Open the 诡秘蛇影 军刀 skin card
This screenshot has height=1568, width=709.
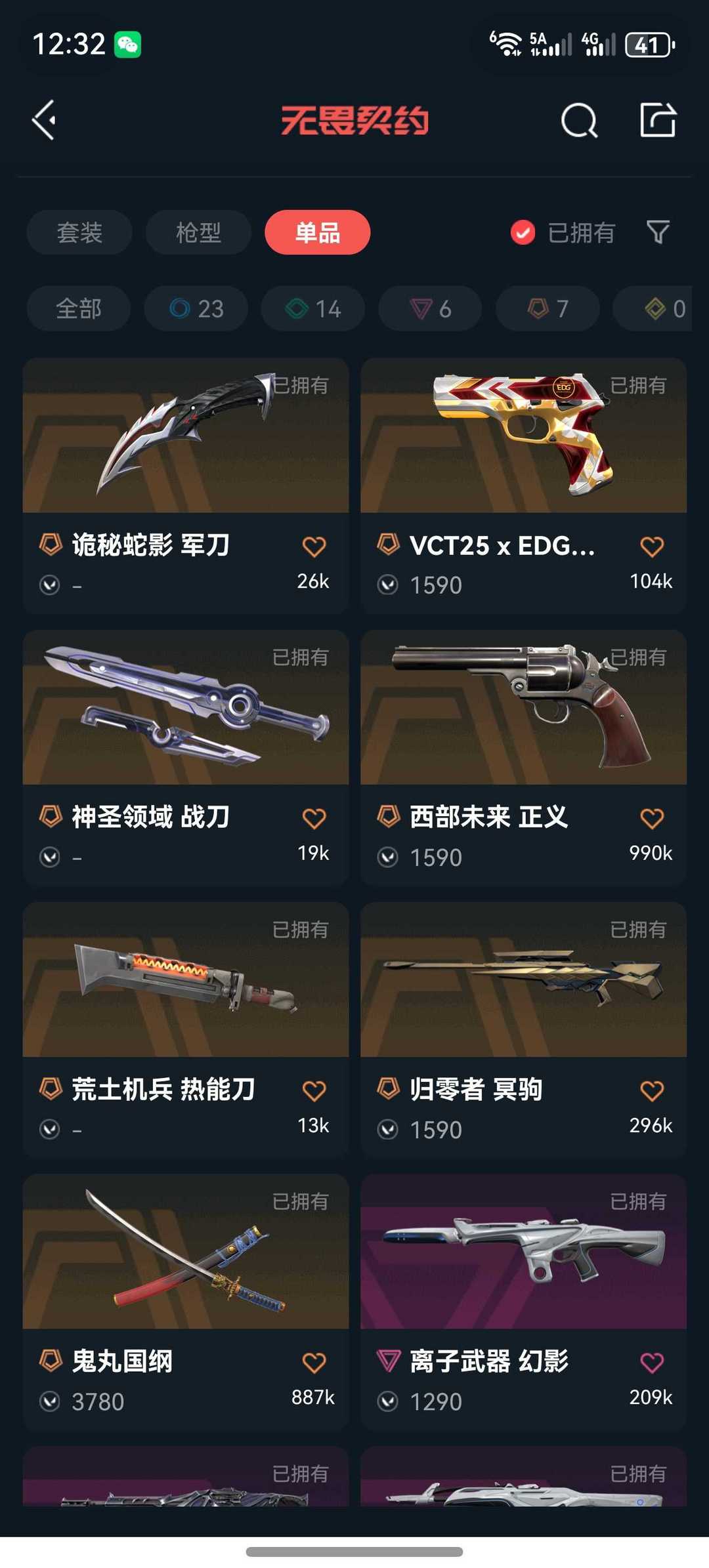[x=185, y=485]
